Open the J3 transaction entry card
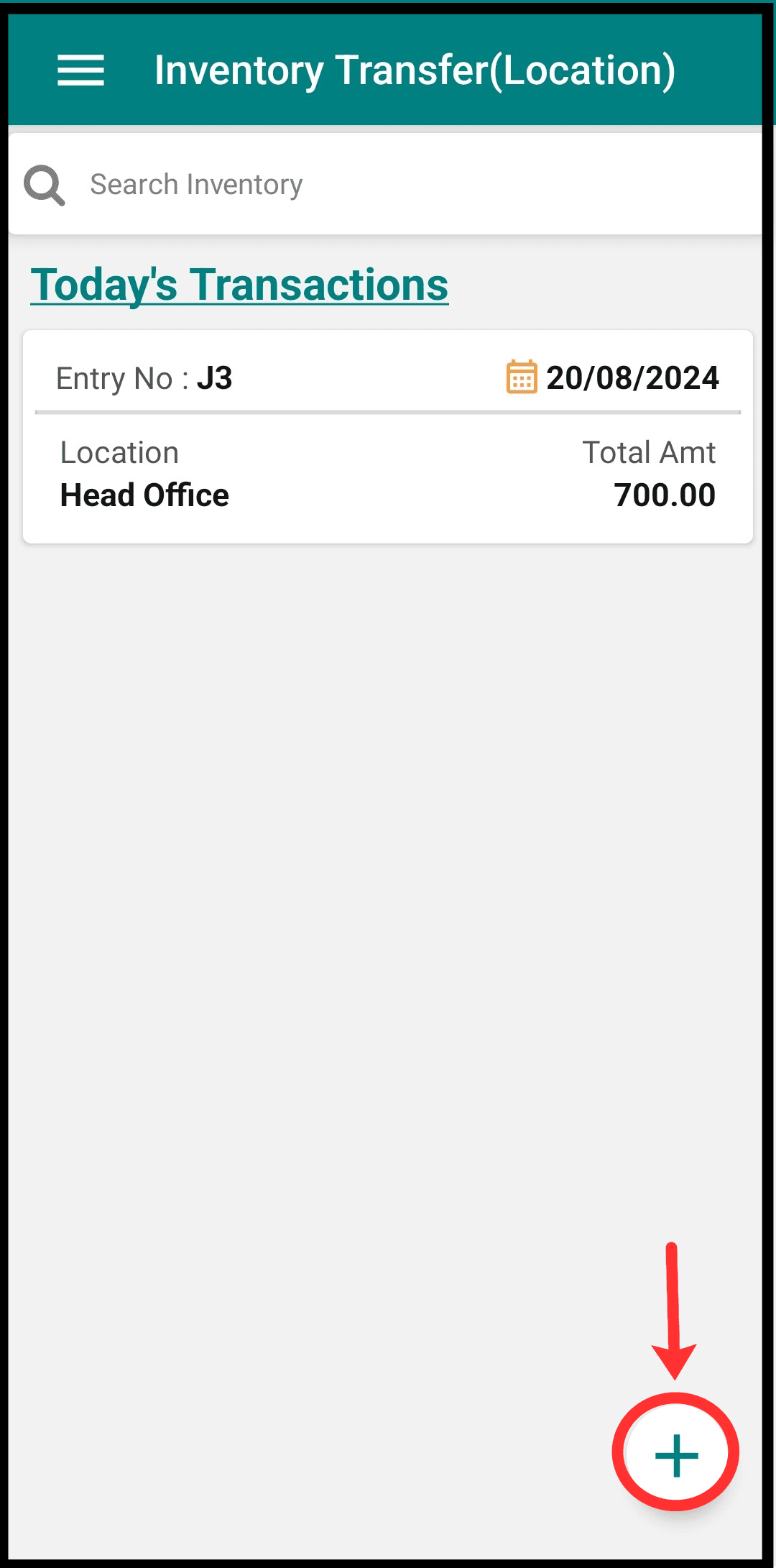This screenshot has height=1568, width=776. 388,436
